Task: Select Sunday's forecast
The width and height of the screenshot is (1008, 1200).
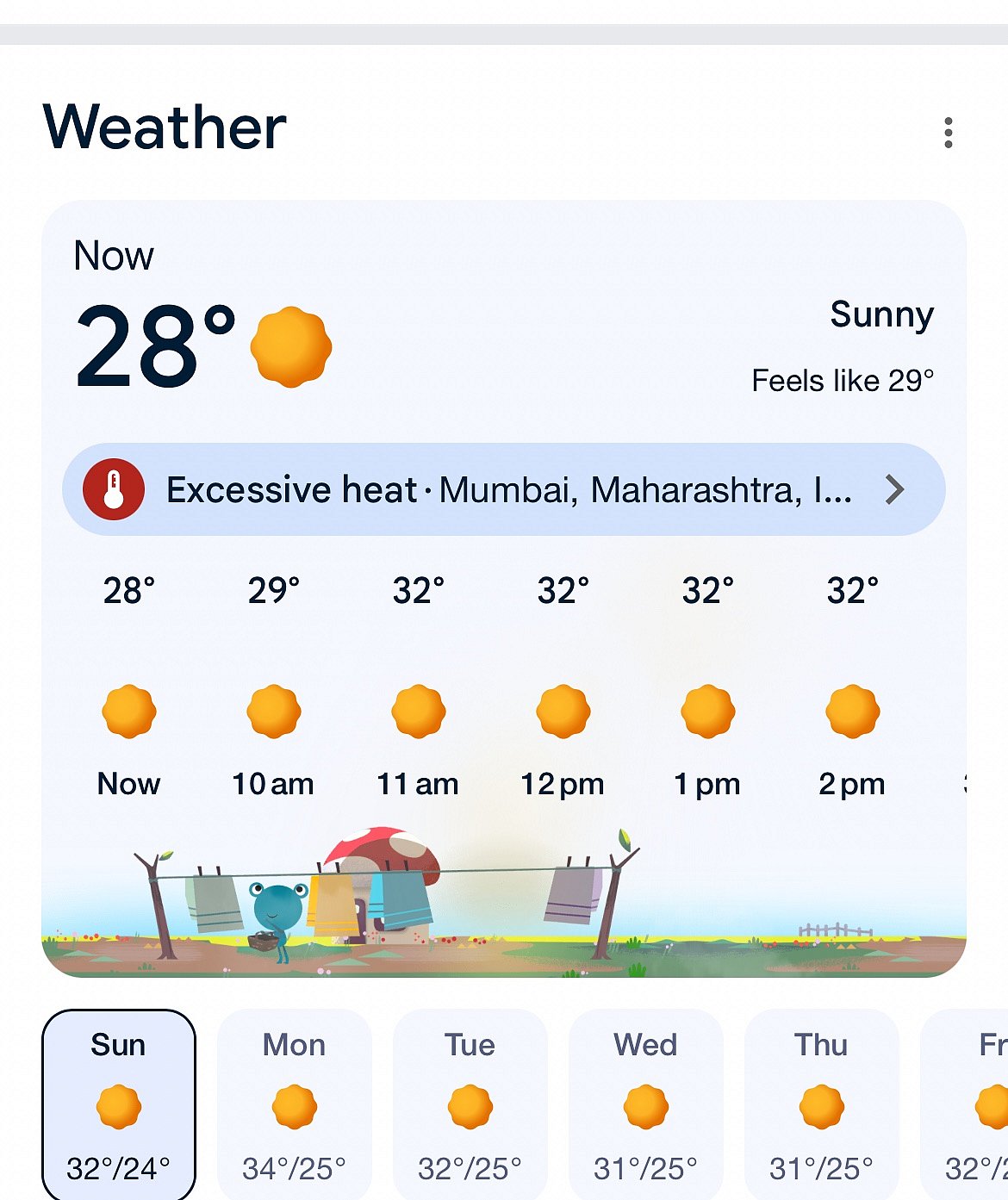Action: (x=119, y=1105)
